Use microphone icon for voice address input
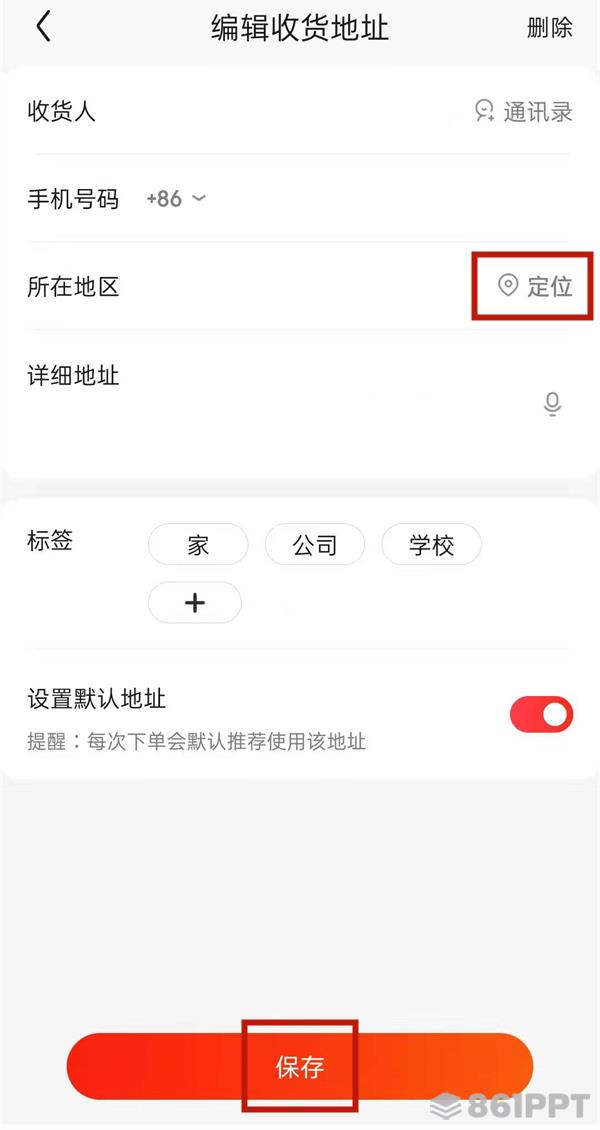Image resolution: width=600 pixels, height=1130 pixels. [x=552, y=404]
